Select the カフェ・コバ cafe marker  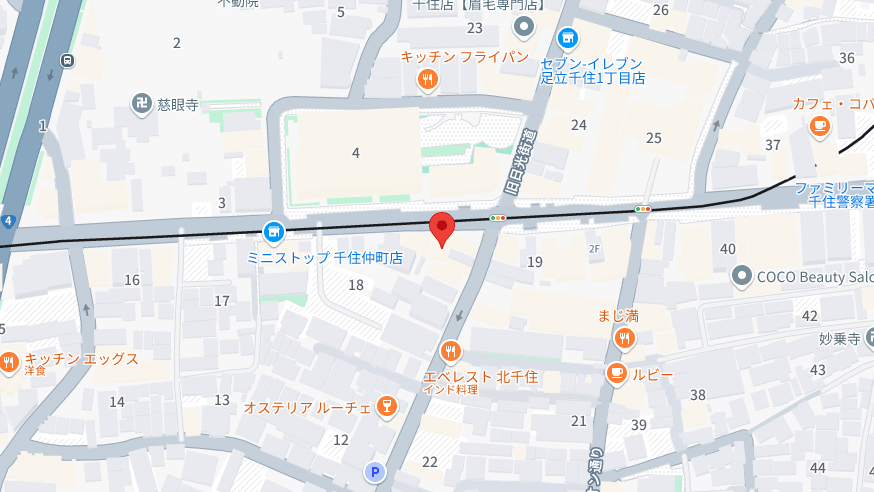820,126
